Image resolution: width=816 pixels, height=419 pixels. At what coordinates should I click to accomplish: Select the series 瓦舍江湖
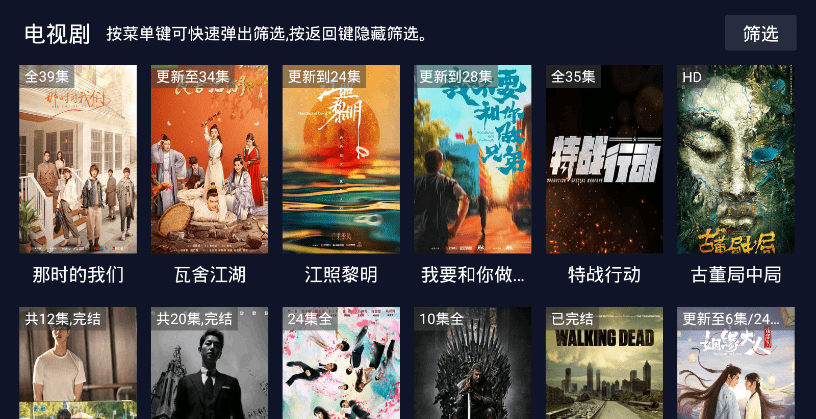[x=209, y=160]
